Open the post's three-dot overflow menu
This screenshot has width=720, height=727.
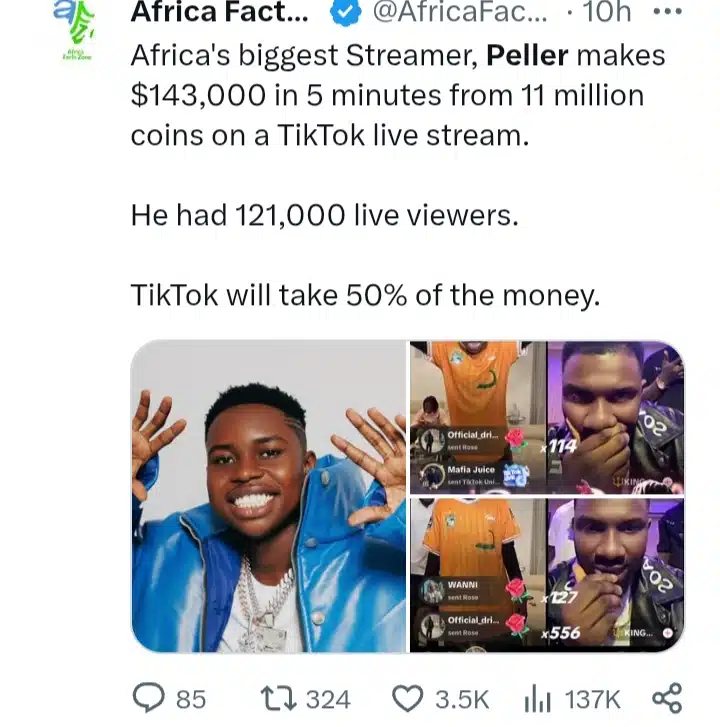[667, 11]
